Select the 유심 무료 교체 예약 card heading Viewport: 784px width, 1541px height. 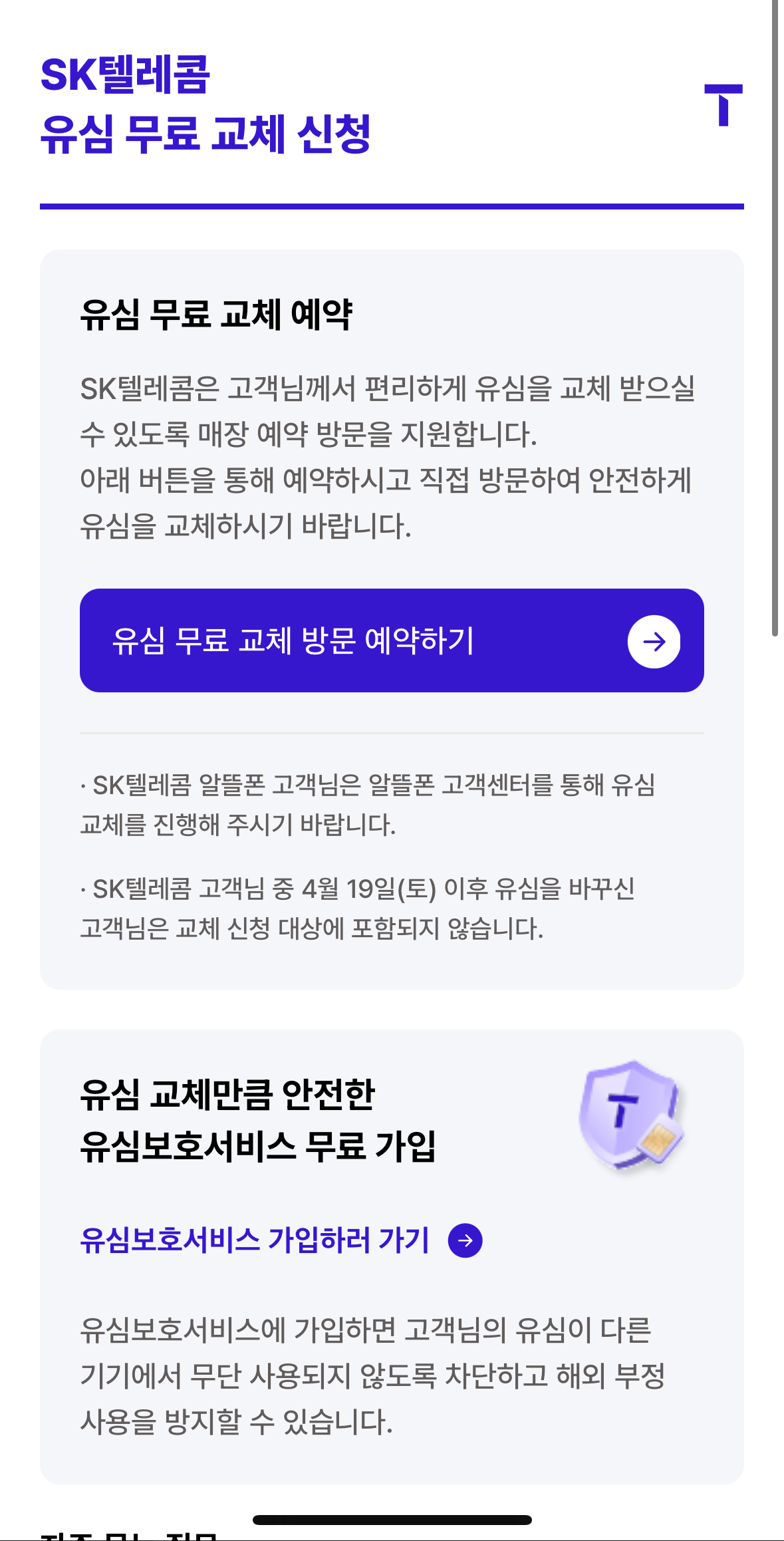pyautogui.click(x=217, y=316)
